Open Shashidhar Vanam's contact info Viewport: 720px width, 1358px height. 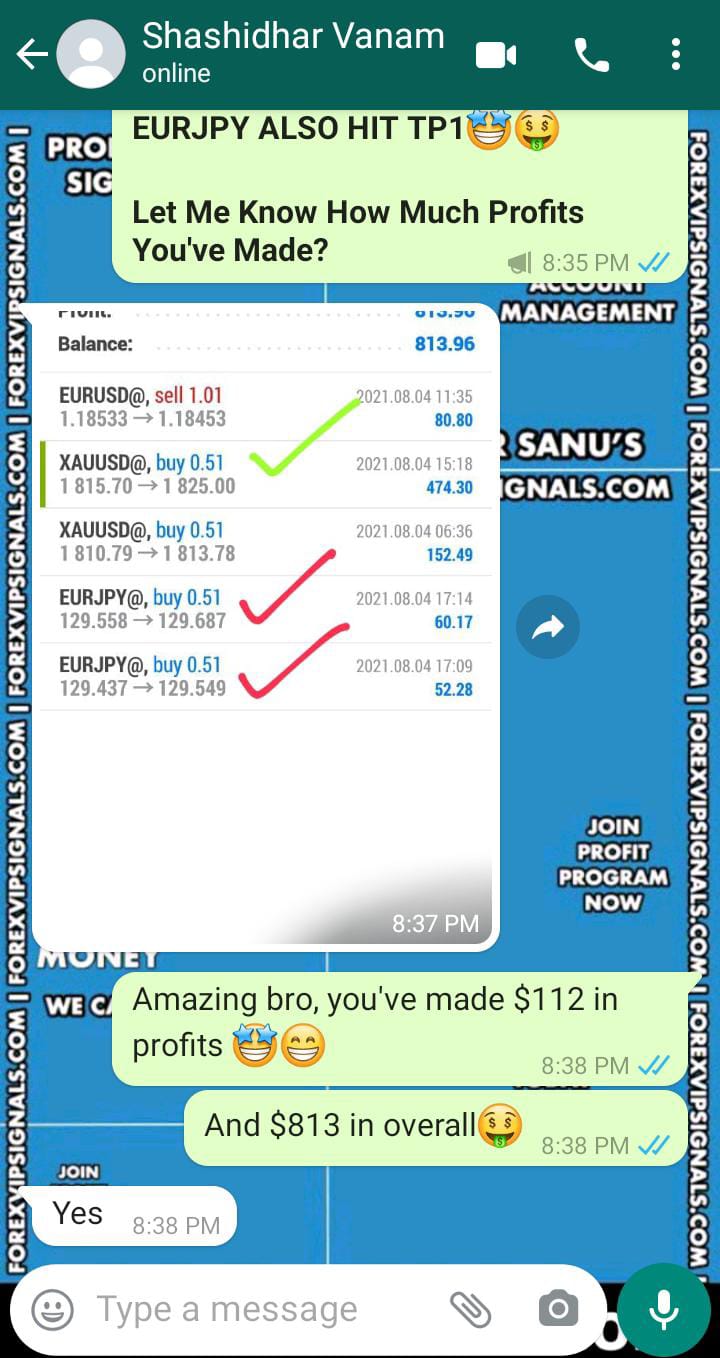coord(292,52)
